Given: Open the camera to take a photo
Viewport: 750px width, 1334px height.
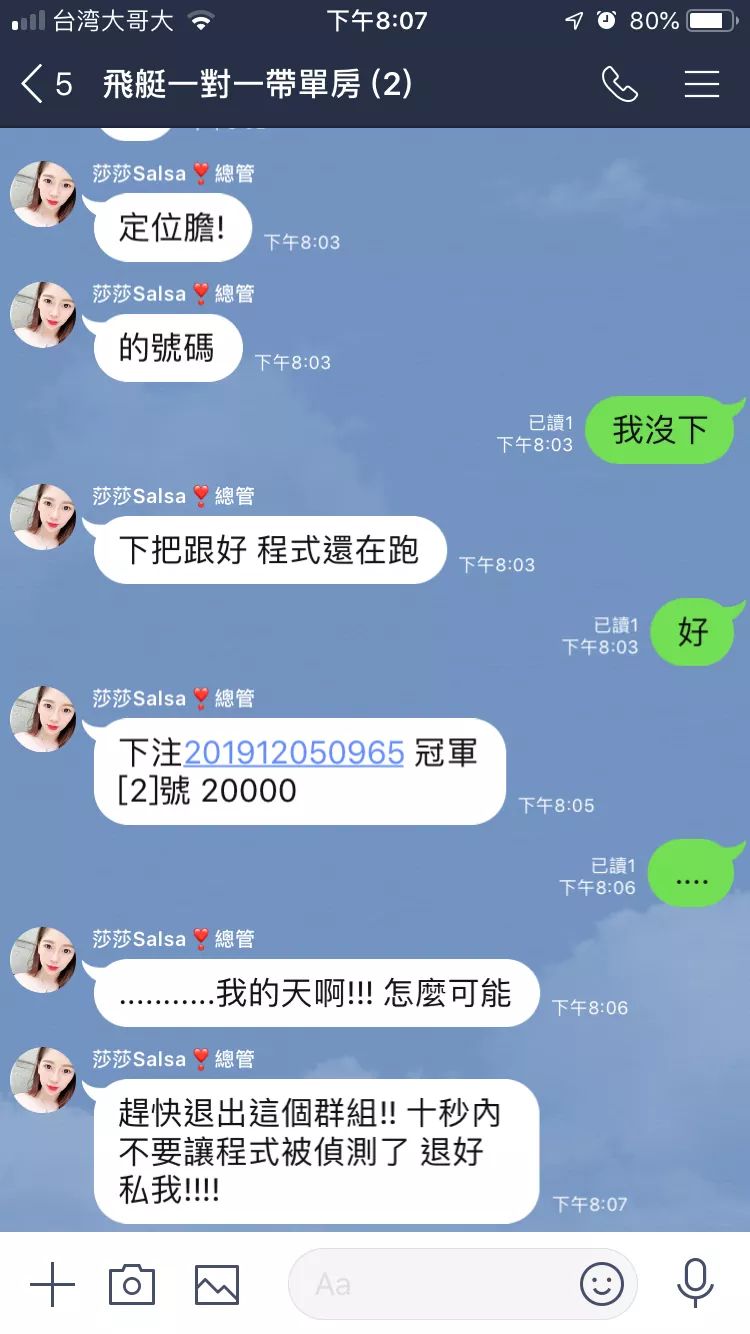Looking at the screenshot, I should click(x=132, y=1284).
